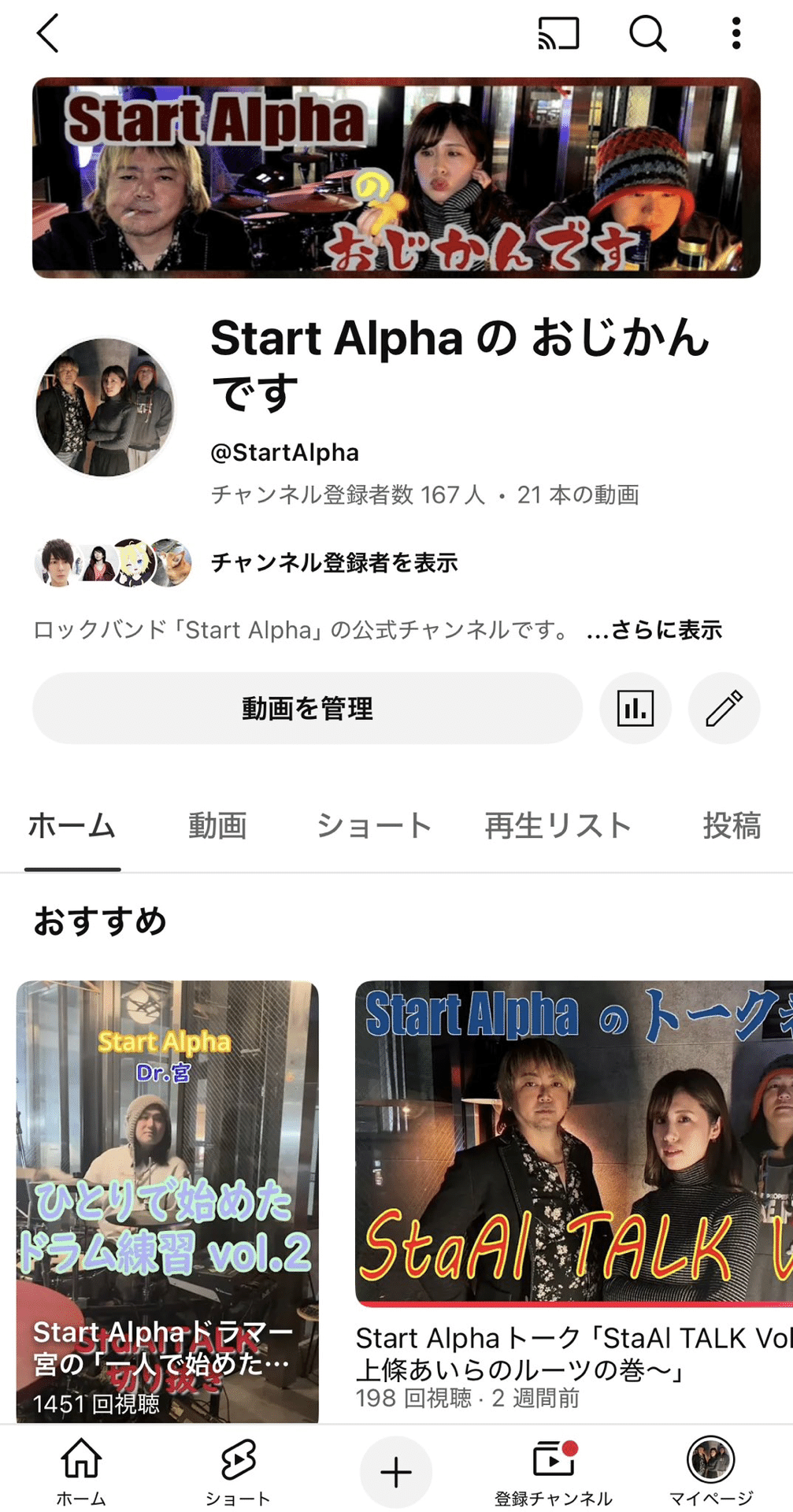Switch to the 動画 tab
This screenshot has height=1512, width=793.
[217, 826]
